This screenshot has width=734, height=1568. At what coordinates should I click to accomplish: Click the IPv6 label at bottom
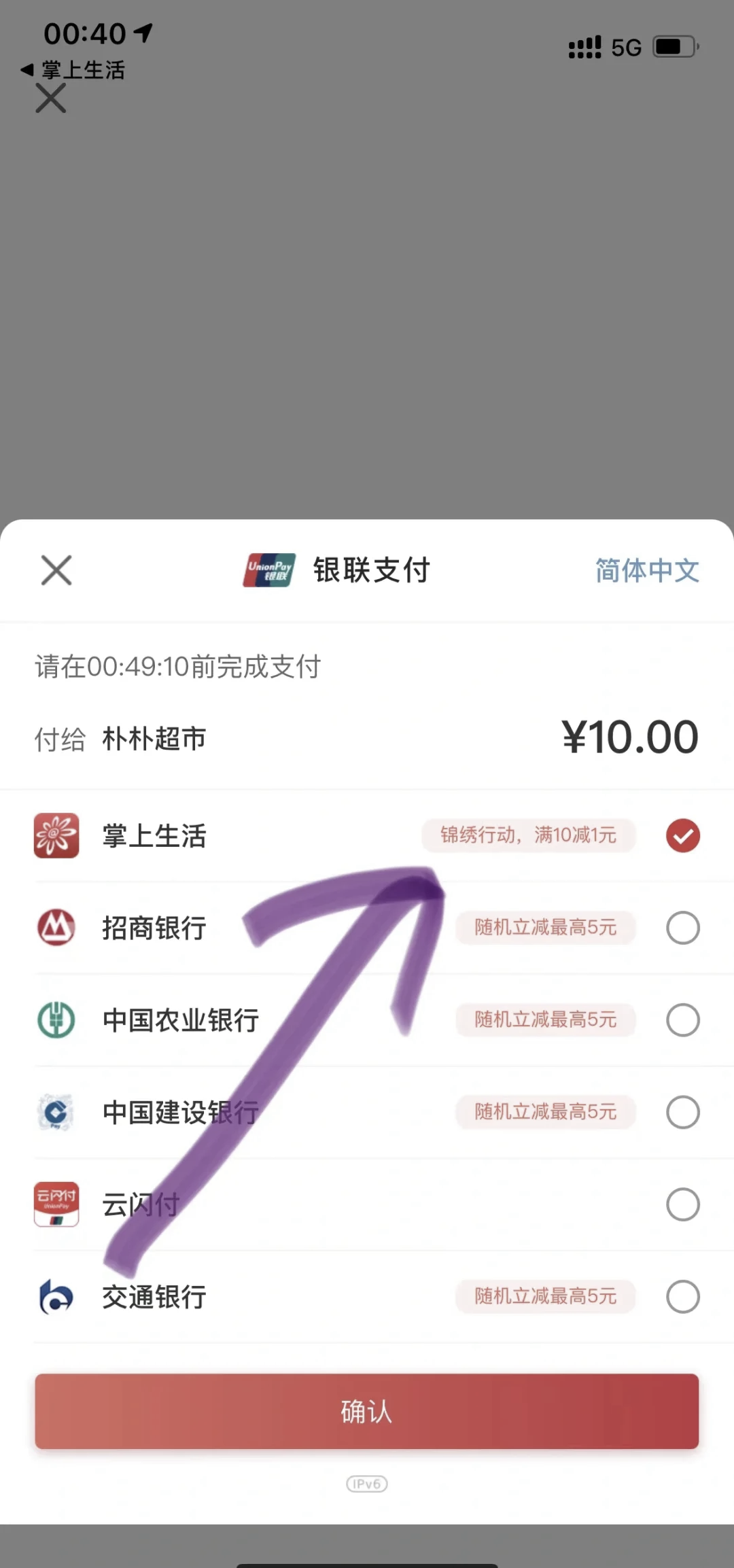point(366,1483)
